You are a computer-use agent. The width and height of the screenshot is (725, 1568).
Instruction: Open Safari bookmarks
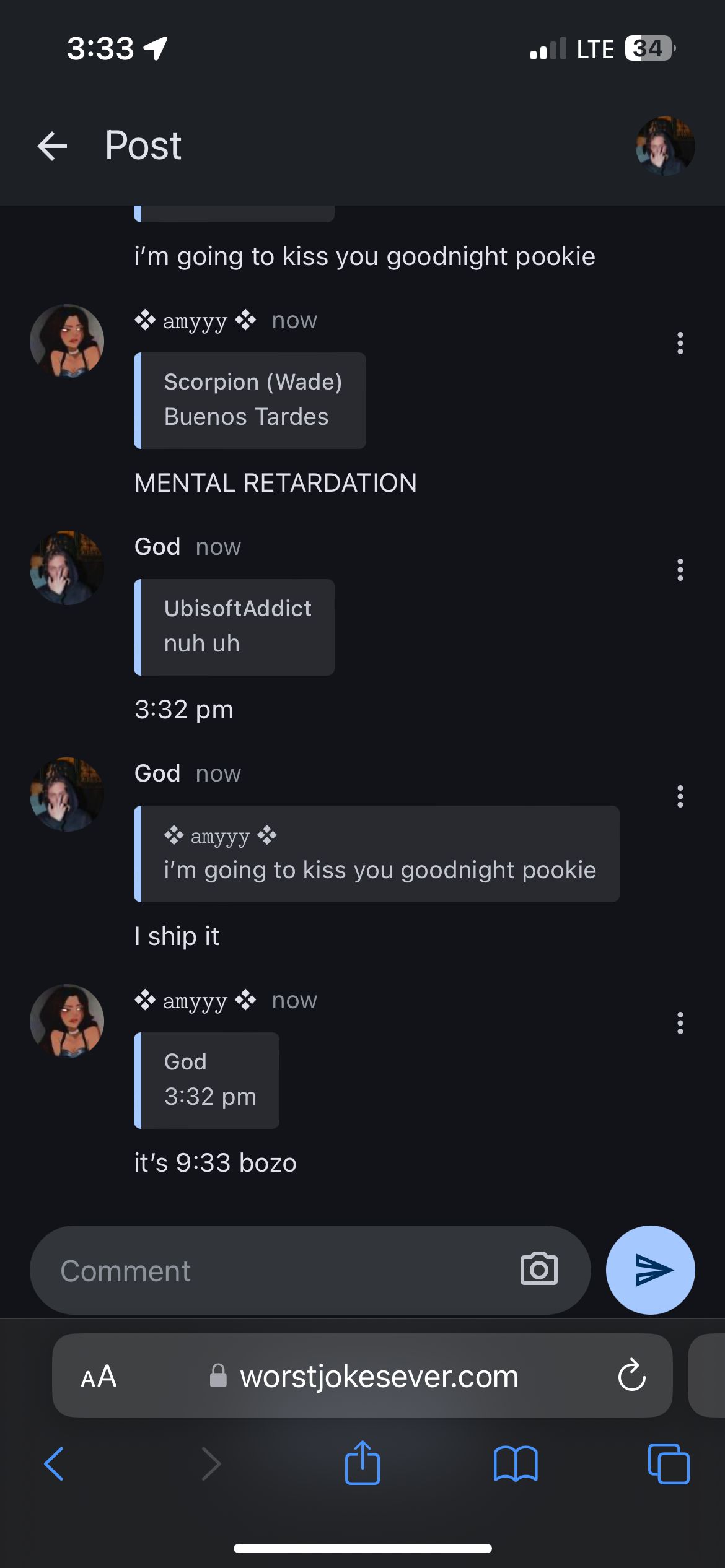(x=516, y=1464)
